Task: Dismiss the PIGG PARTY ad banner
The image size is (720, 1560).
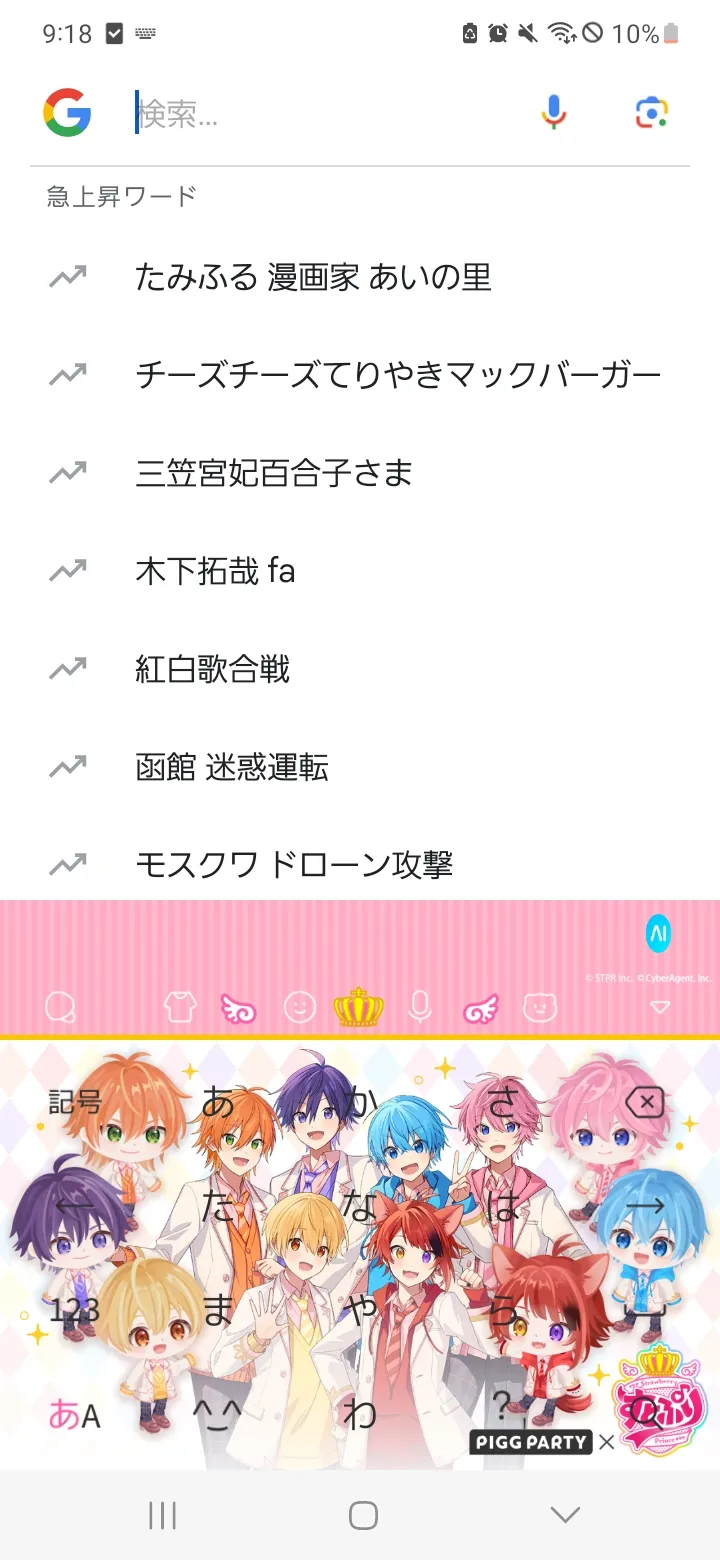Action: point(606,1442)
